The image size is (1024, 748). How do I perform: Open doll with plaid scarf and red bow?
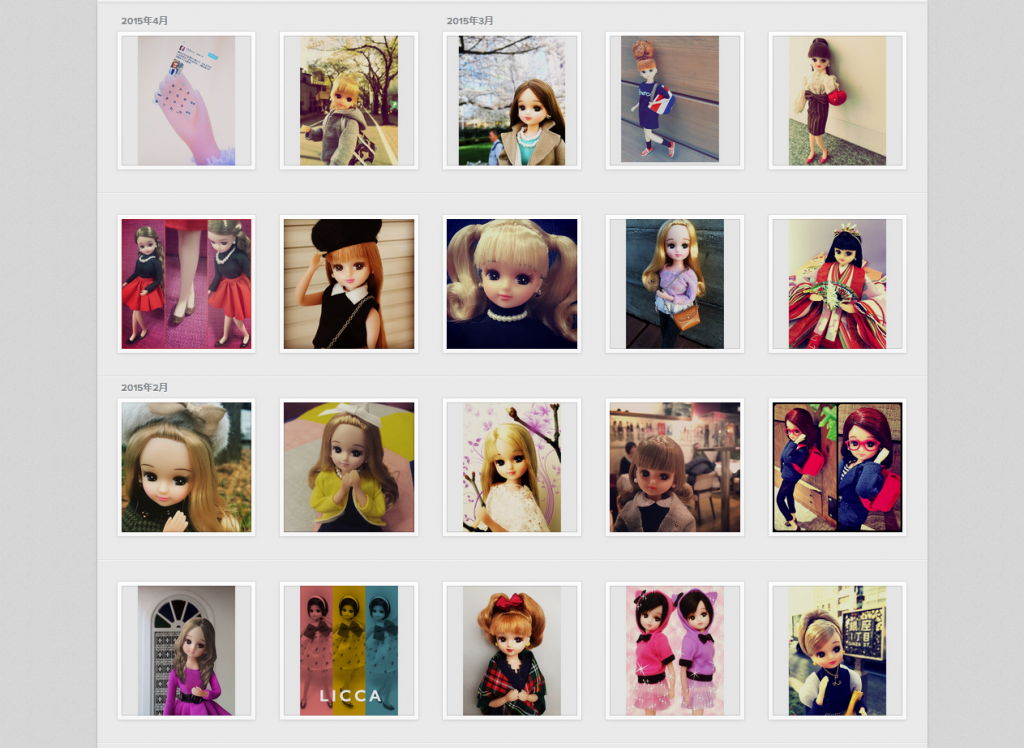(512, 650)
